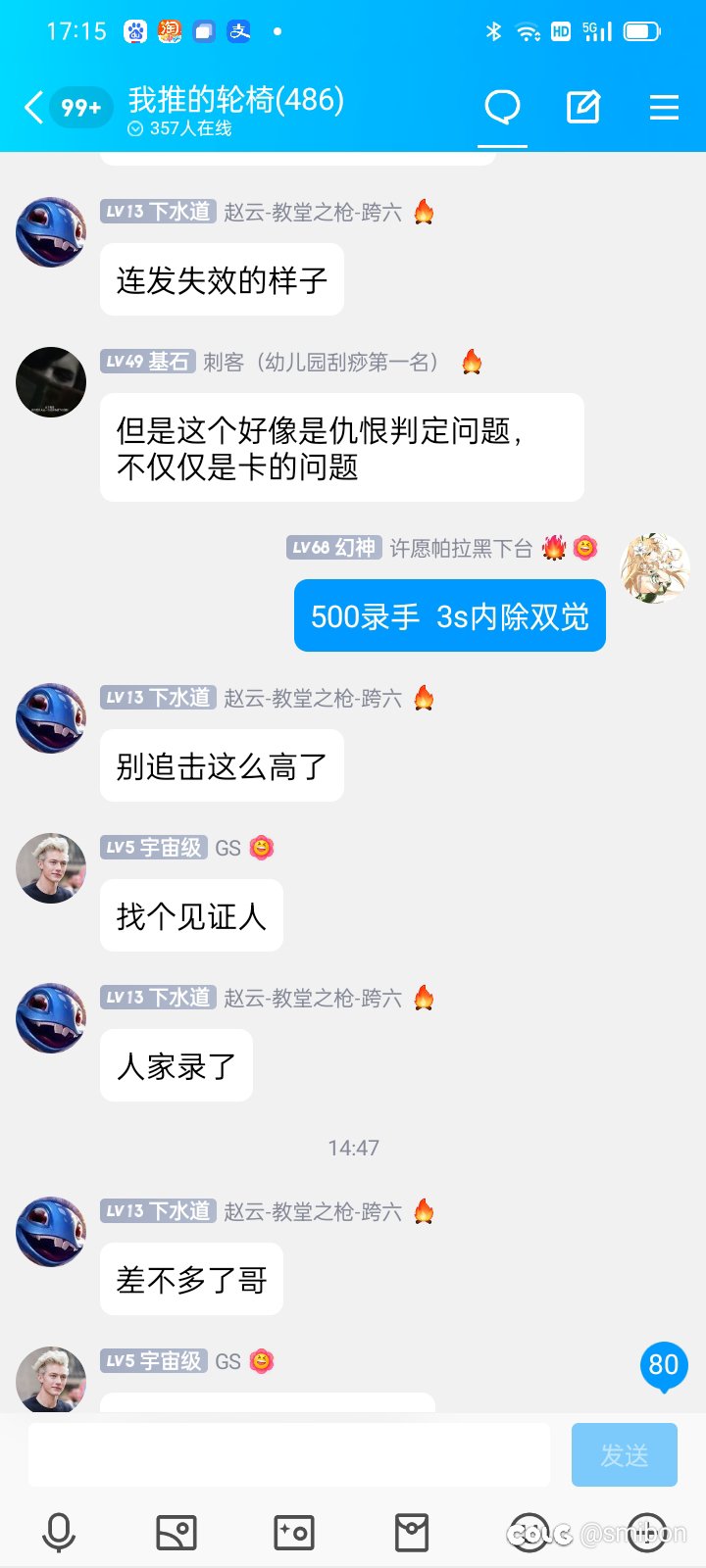Open avatar beside 连发失效的样子 message
This screenshot has width=706, height=1568.
pyautogui.click(x=51, y=232)
